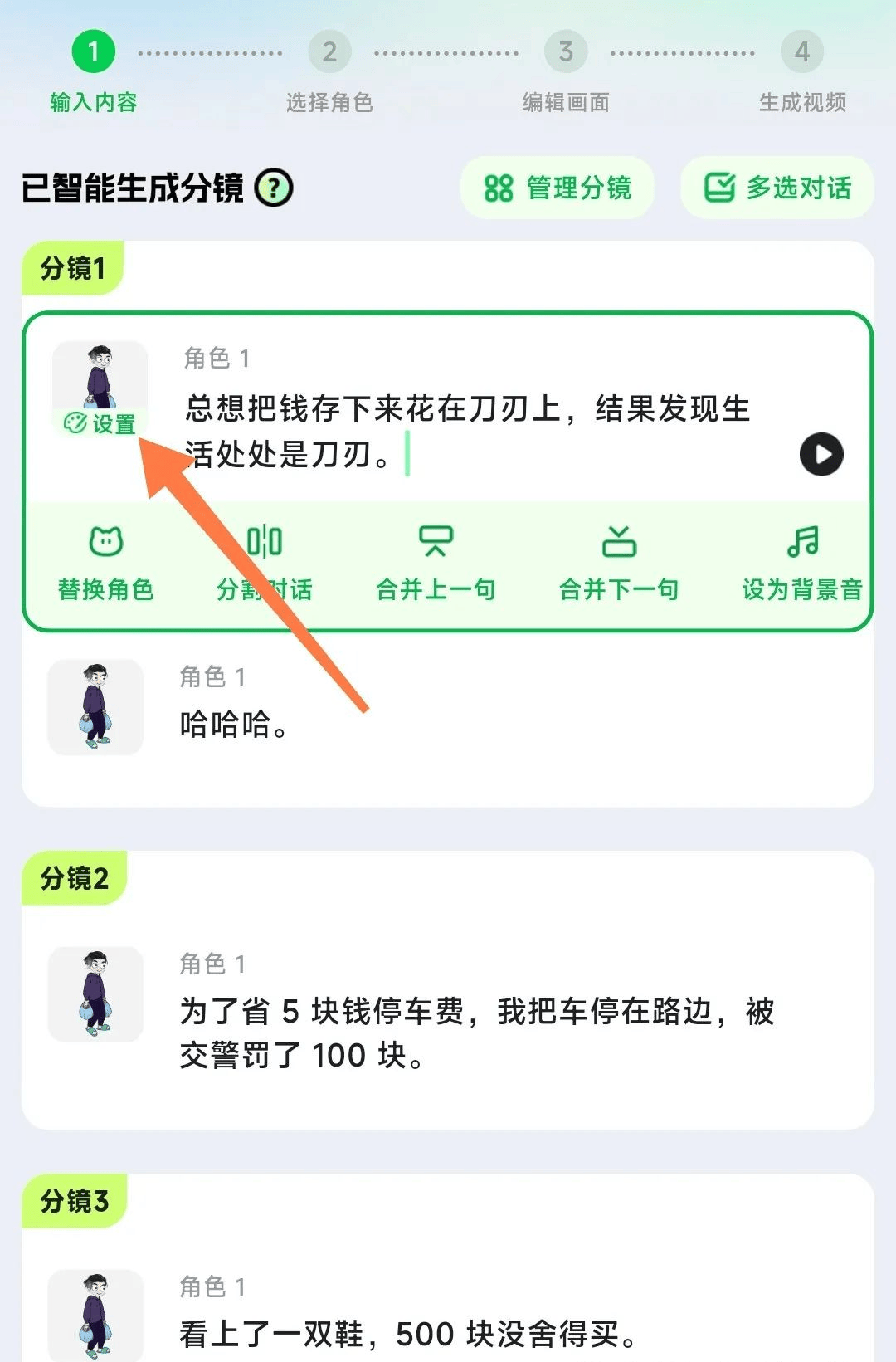This screenshot has height=1362, width=896.
Task: Open 设置 on the selected character avatar
Action: (x=100, y=423)
